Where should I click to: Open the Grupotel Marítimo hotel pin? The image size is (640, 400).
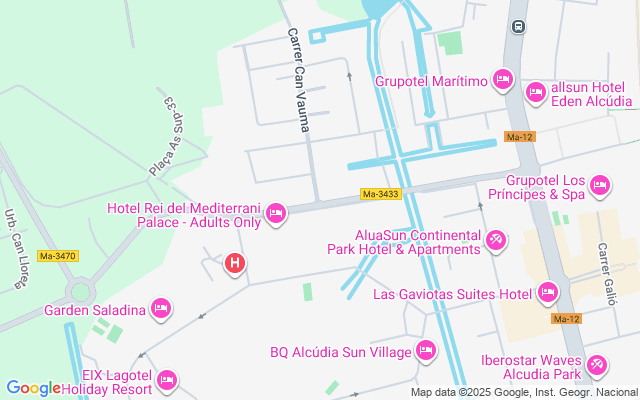tap(503, 80)
